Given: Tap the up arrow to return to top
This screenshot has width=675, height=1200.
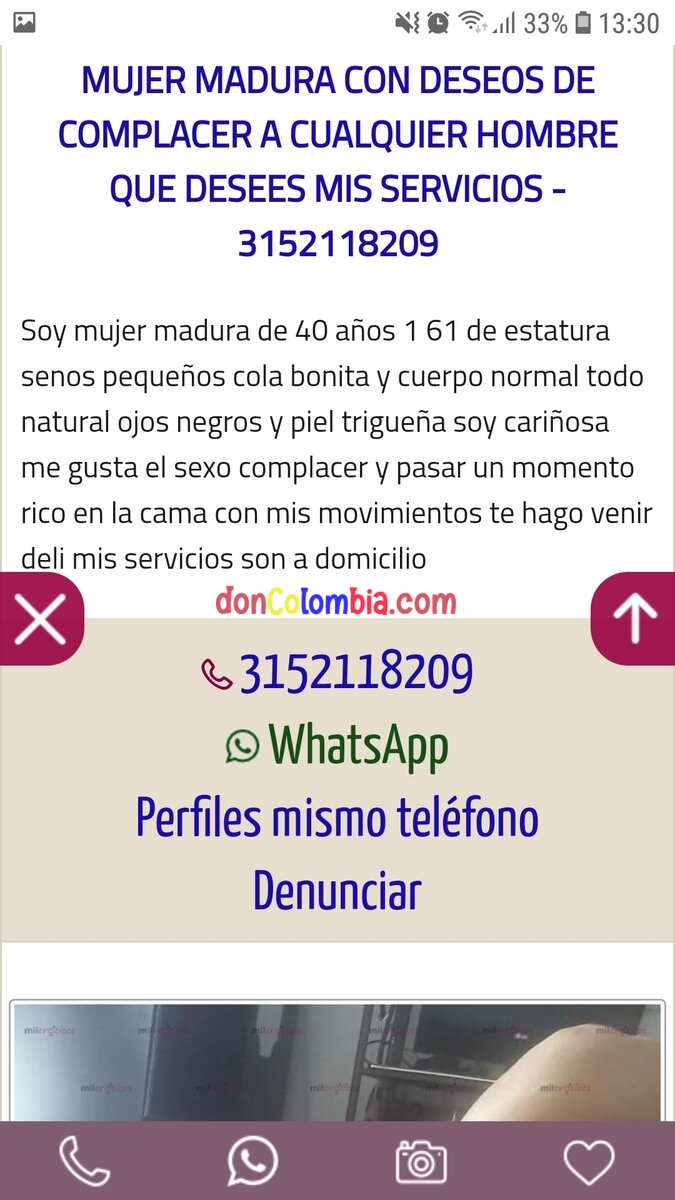Looking at the screenshot, I should coord(634,619).
